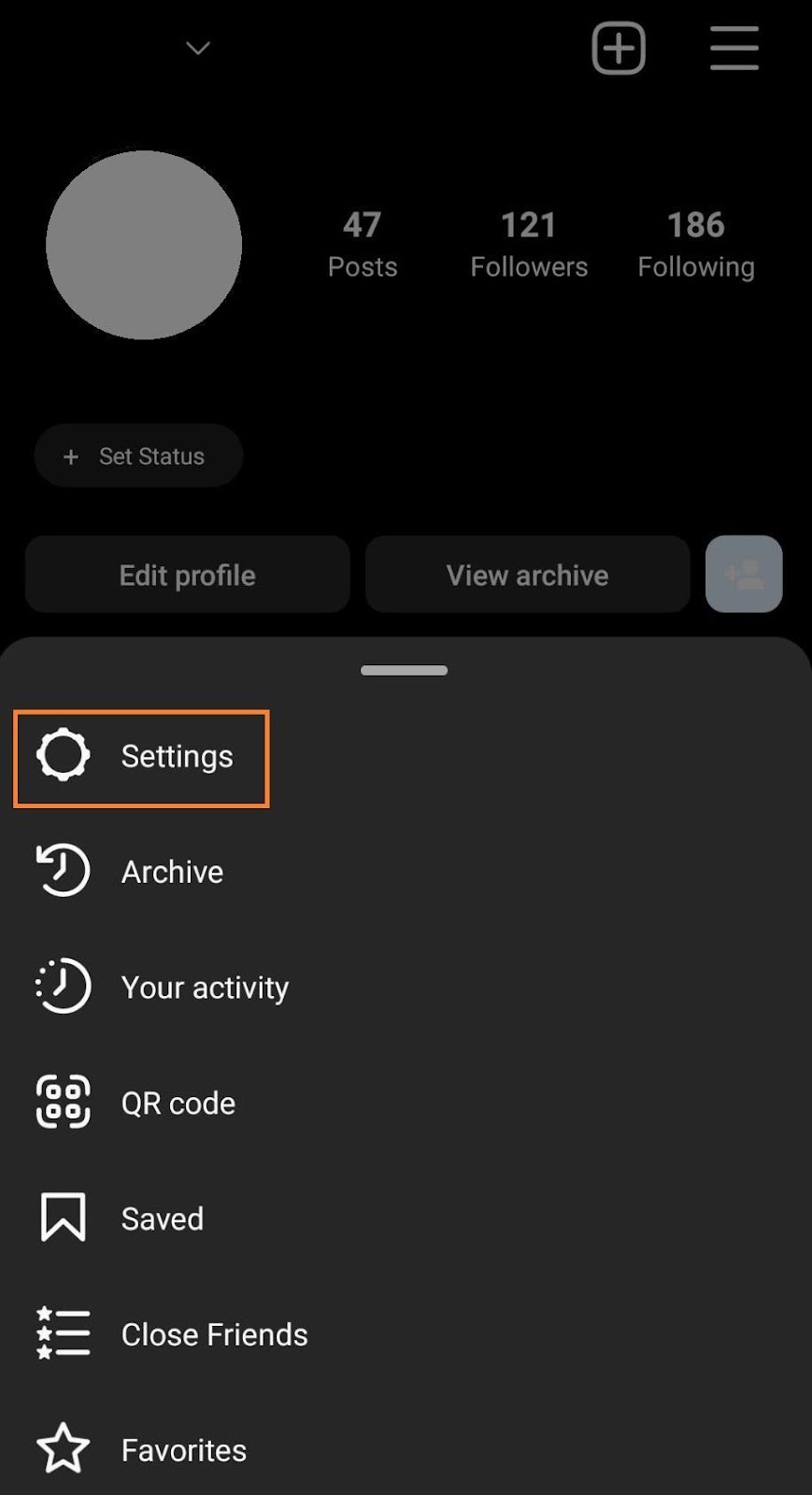Tap the create new post plus icon

click(619, 48)
